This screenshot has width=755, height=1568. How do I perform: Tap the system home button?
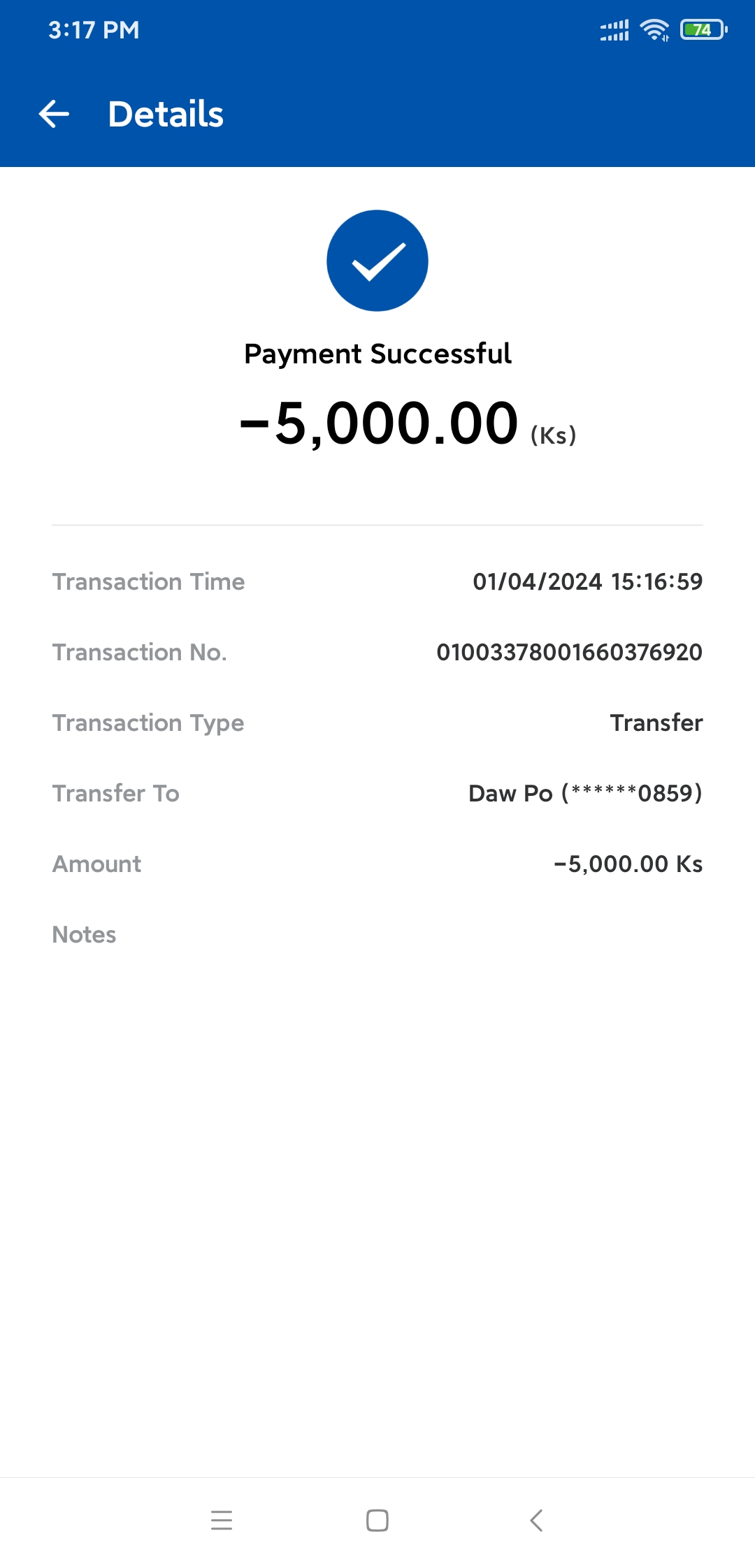point(377,1520)
